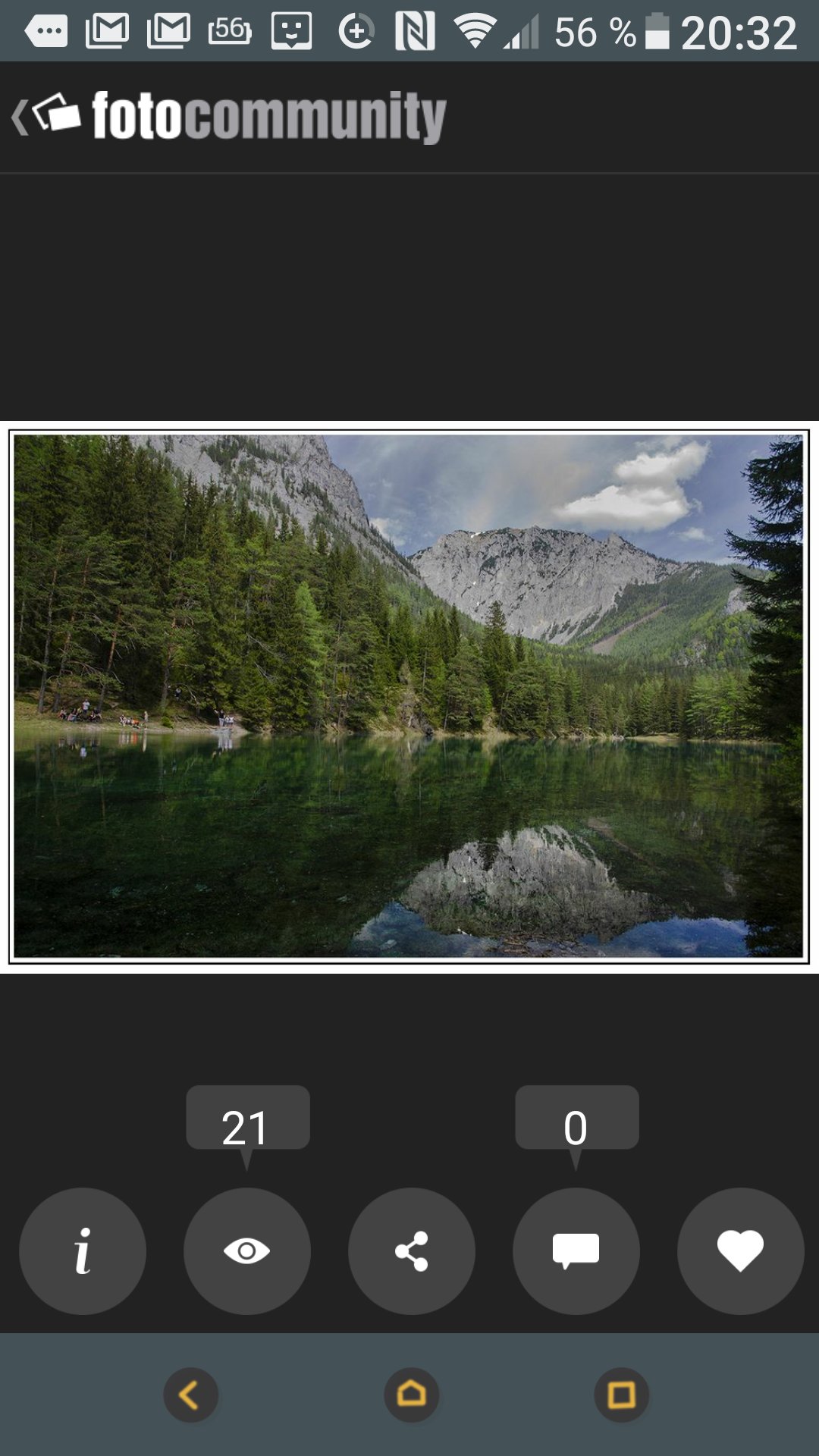Open recent apps
The height and width of the screenshot is (1456, 819).
pos(622,1395)
